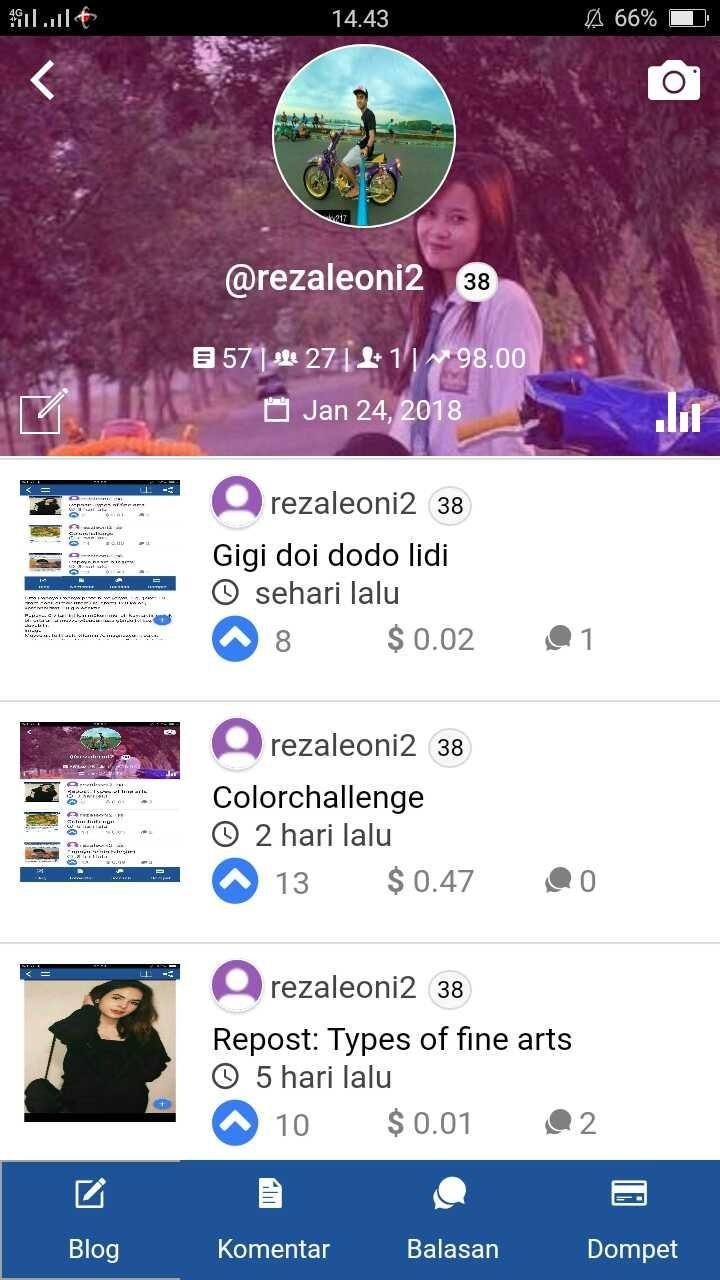720x1280 pixels.
Task: View comments on Gigi doi dodo lidi
Action: pyautogui.click(x=569, y=639)
